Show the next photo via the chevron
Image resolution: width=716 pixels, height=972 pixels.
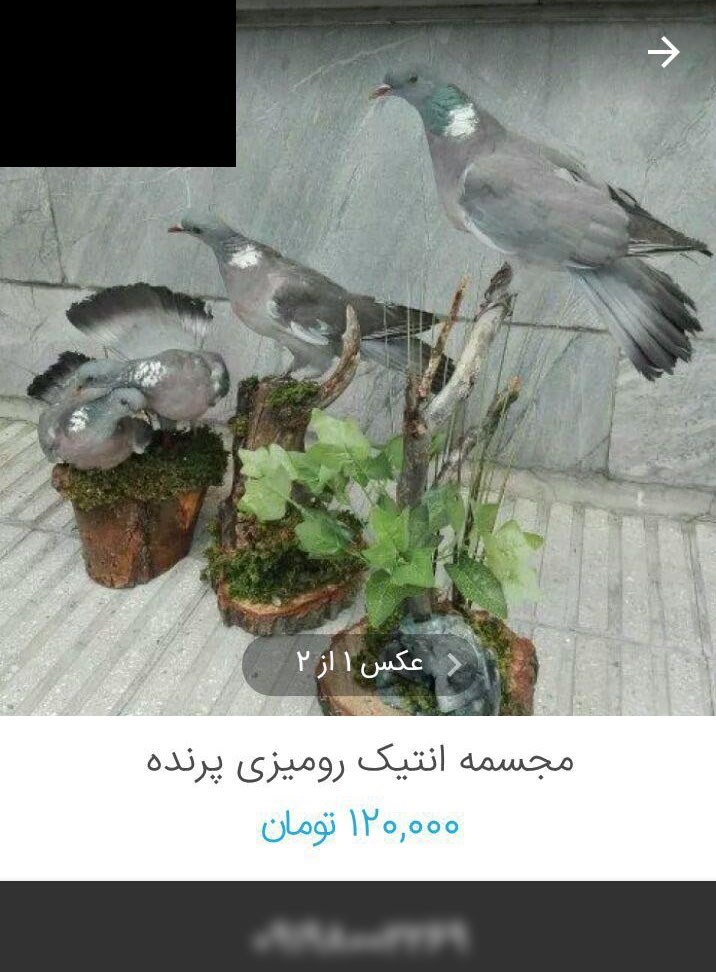[x=454, y=665]
